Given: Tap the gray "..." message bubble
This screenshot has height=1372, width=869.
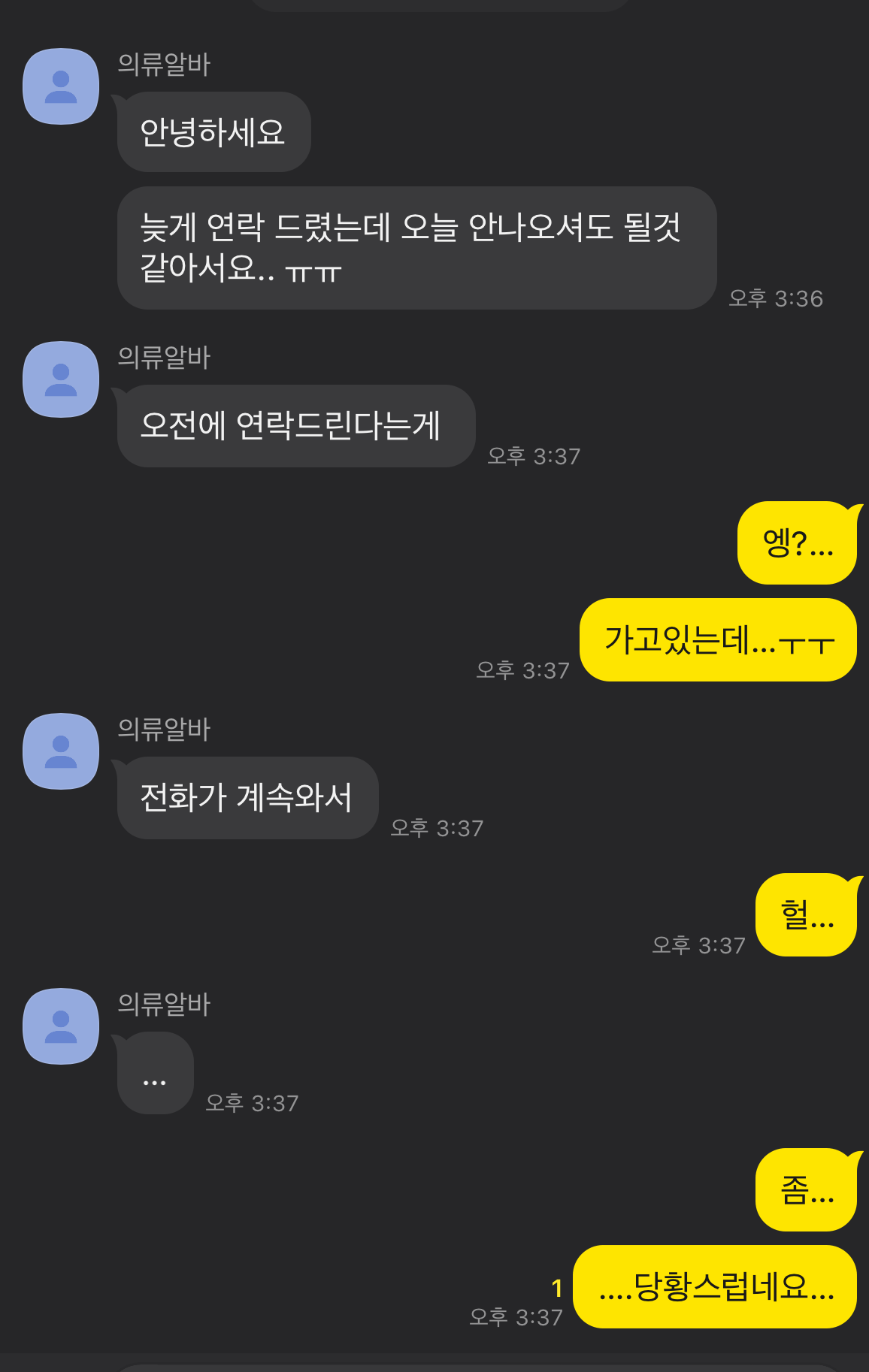Looking at the screenshot, I should pos(154,1073).
